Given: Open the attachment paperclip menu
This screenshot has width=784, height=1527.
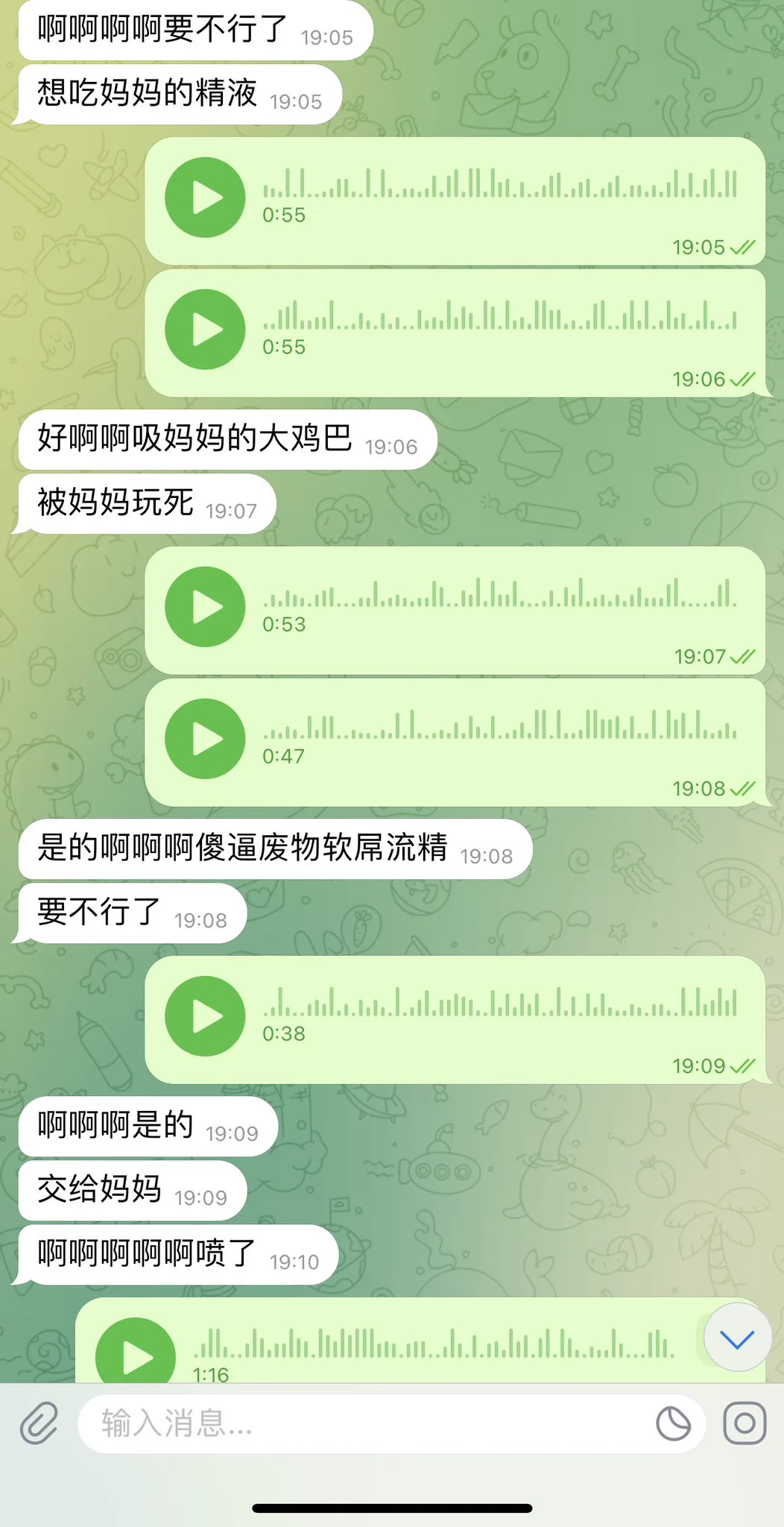Looking at the screenshot, I should click(x=39, y=1423).
